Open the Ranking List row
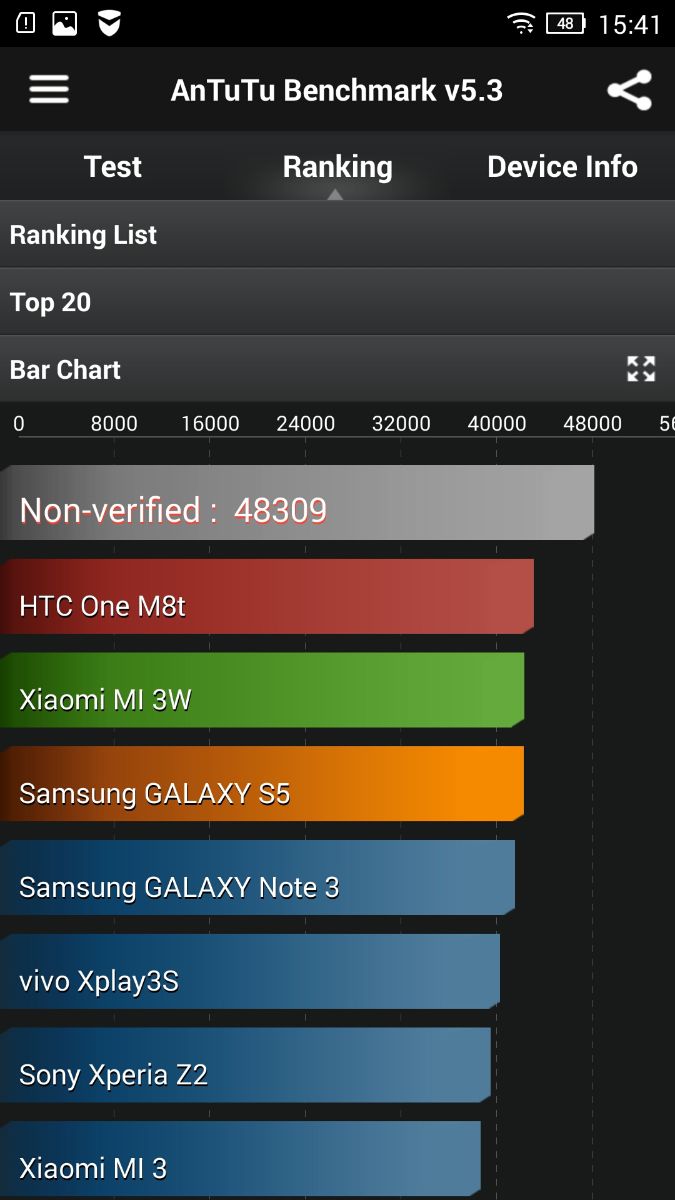675x1200 pixels. point(337,235)
